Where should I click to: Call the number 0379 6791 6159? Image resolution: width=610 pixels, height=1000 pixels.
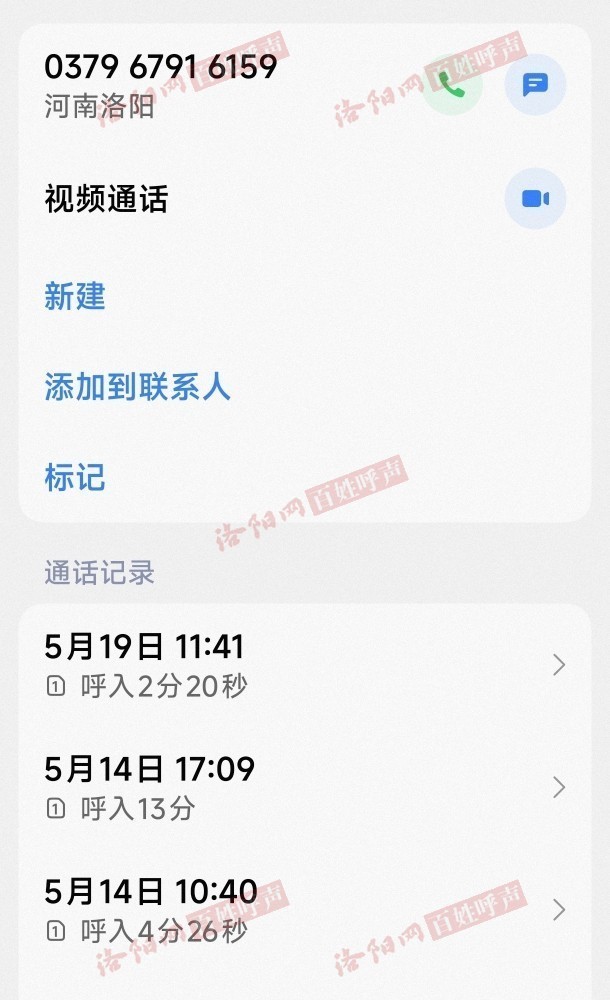point(452,85)
